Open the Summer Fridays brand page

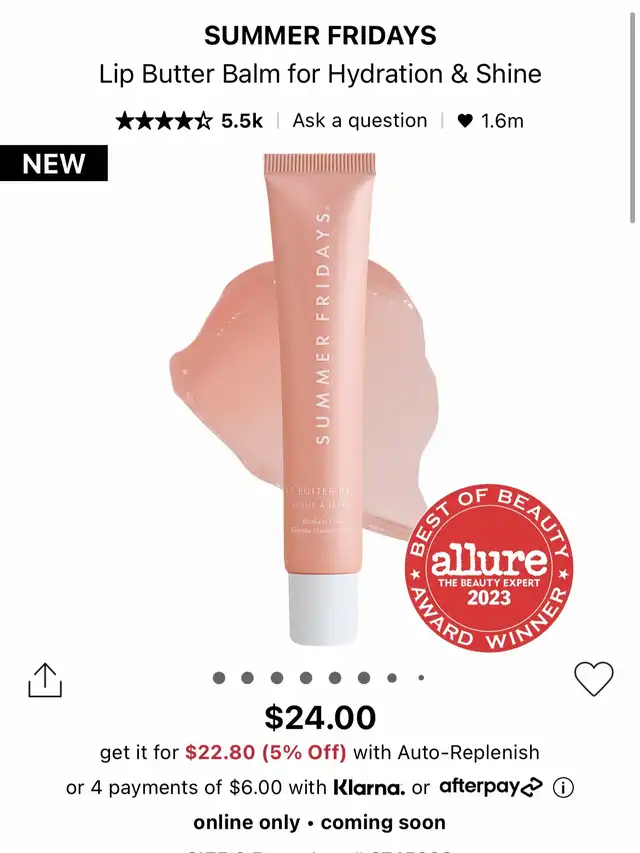point(320,37)
